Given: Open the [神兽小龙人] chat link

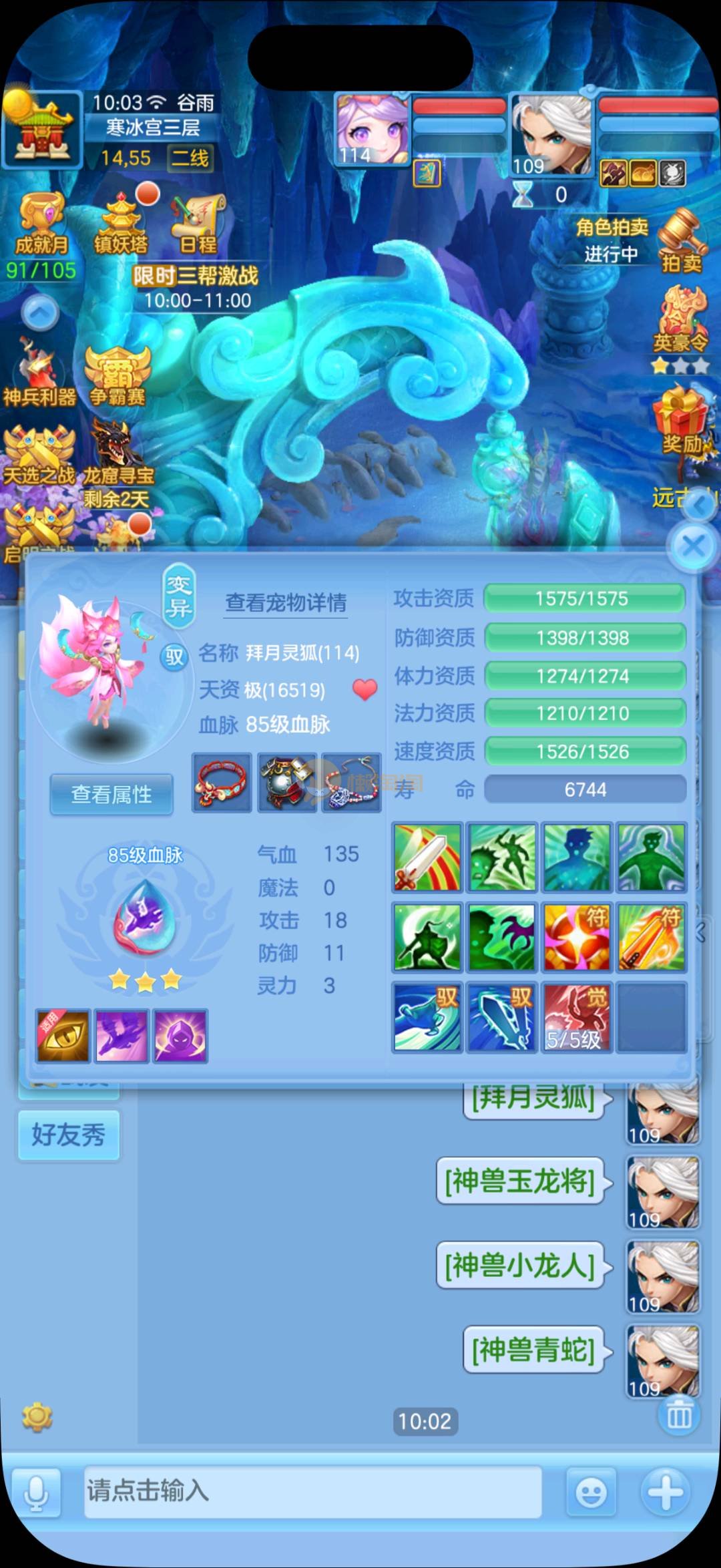Looking at the screenshot, I should click(519, 1265).
